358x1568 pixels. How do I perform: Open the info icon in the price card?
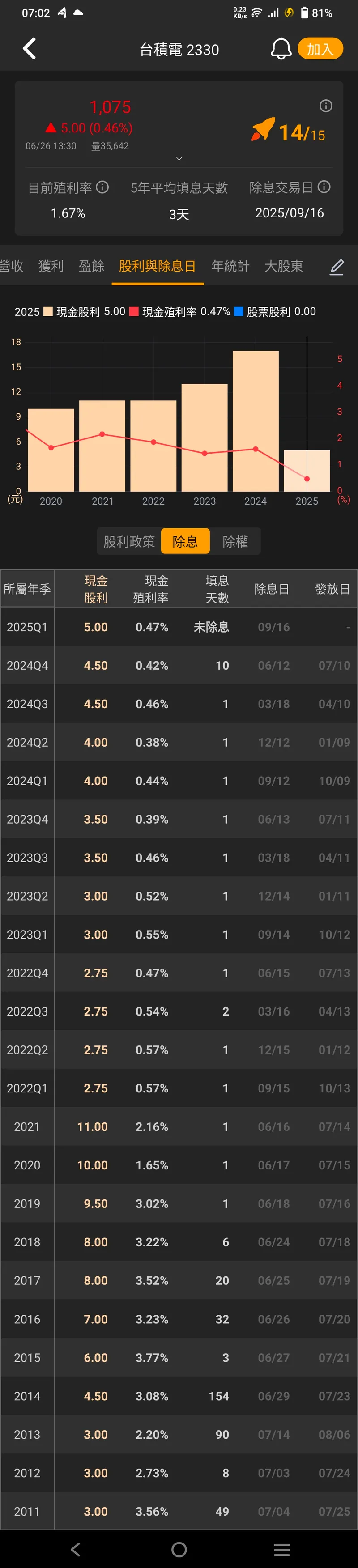coord(326,106)
